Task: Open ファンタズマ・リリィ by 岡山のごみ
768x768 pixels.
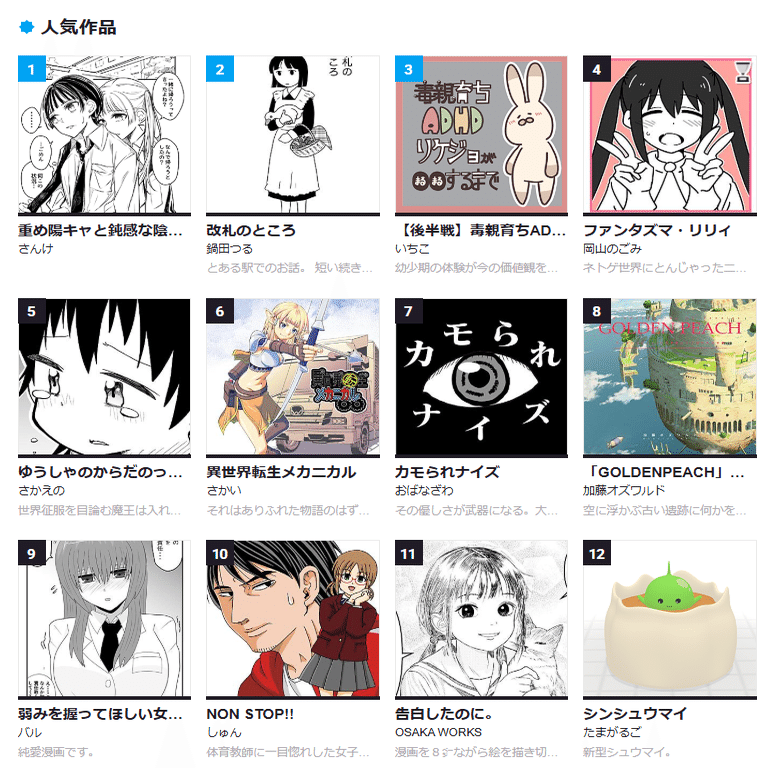Action: click(669, 135)
